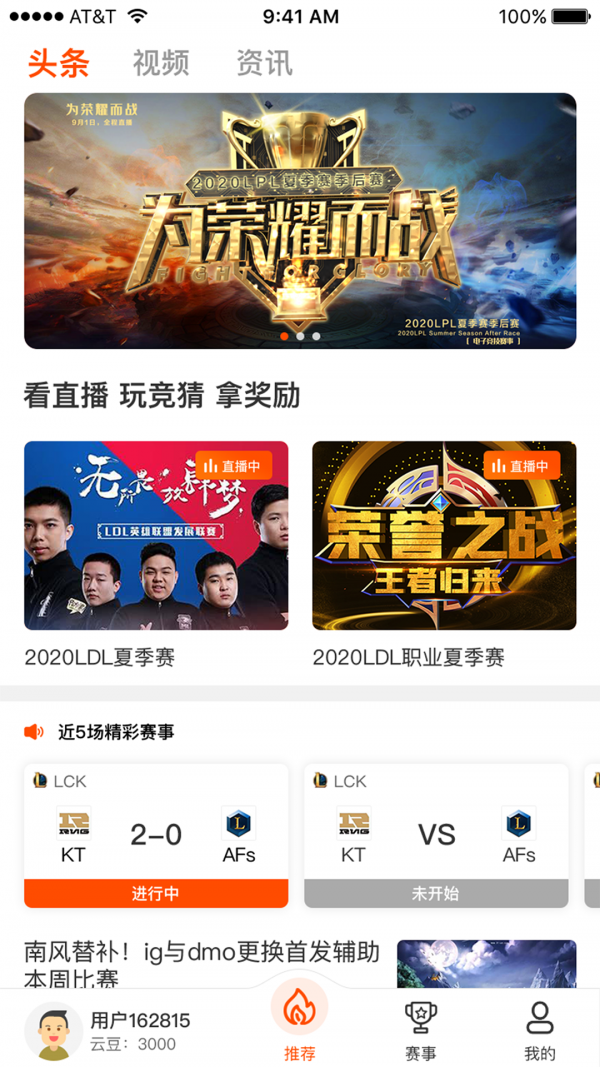Switch to the 资讯 top tab
The height and width of the screenshot is (1067, 600).
(264, 63)
